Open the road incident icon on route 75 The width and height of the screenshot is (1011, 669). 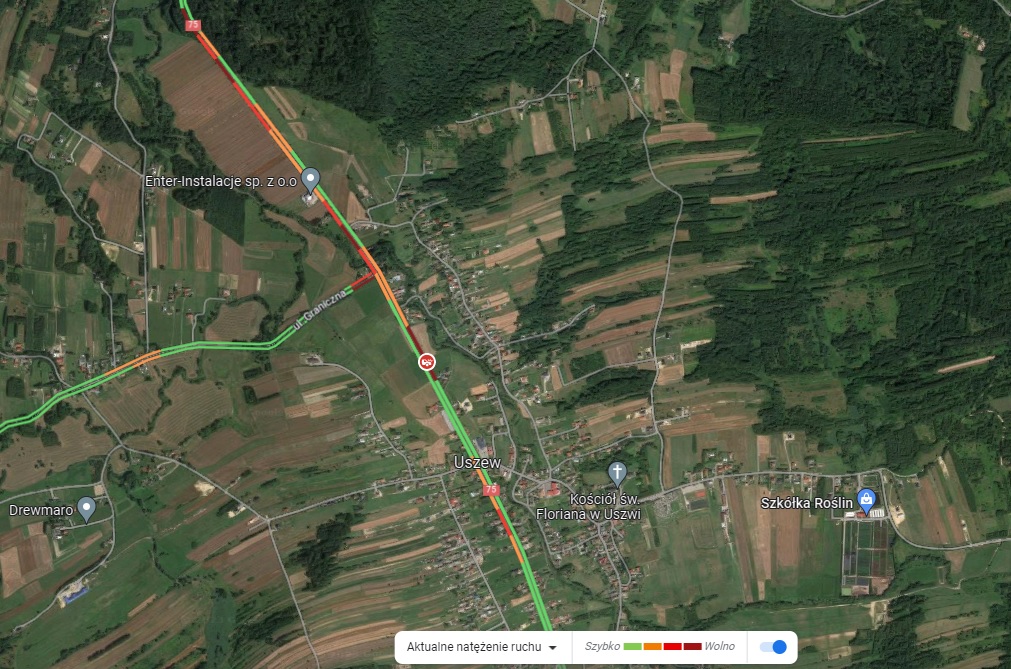427,360
